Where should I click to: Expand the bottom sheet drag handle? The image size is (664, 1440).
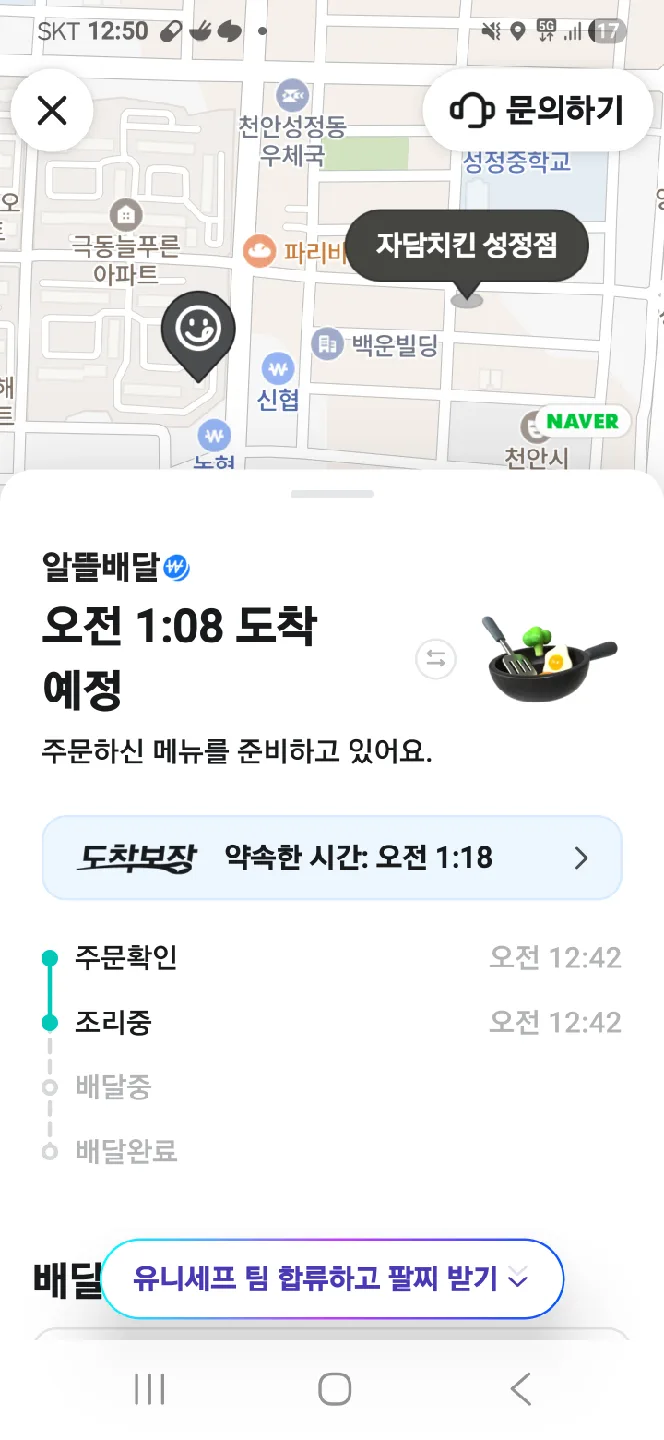tap(332, 494)
